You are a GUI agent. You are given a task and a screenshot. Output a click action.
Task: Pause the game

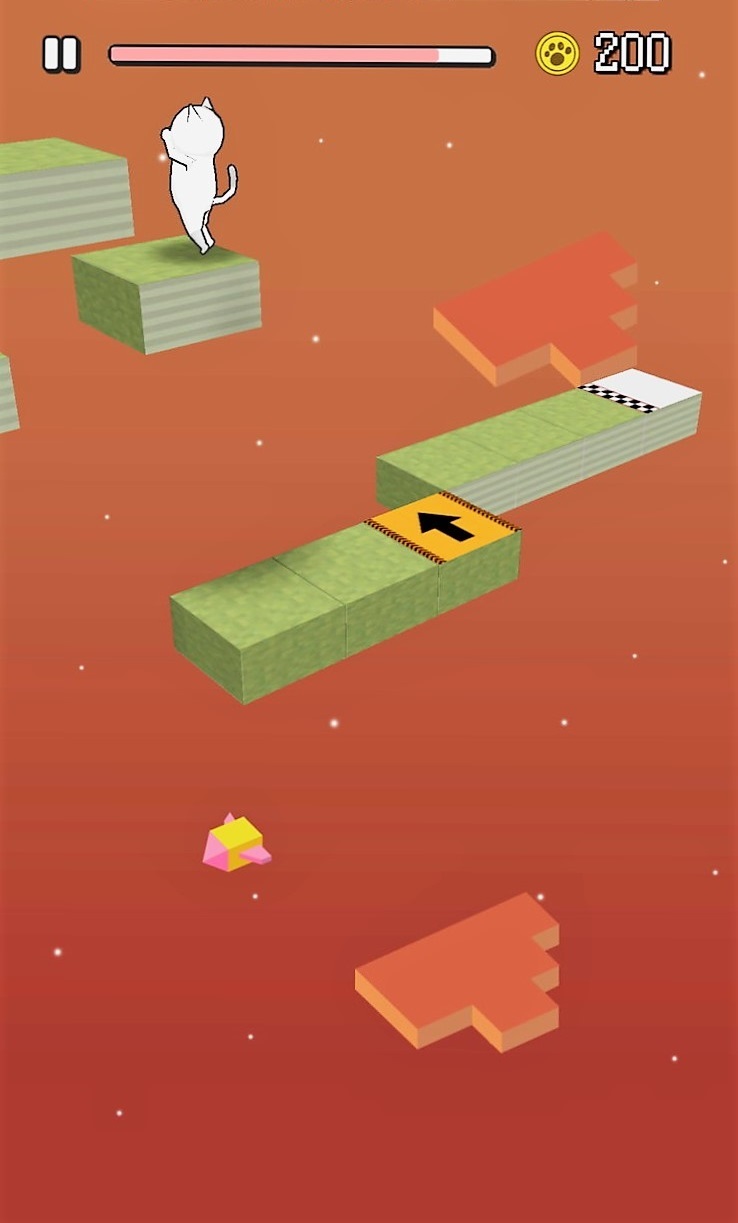(60, 54)
